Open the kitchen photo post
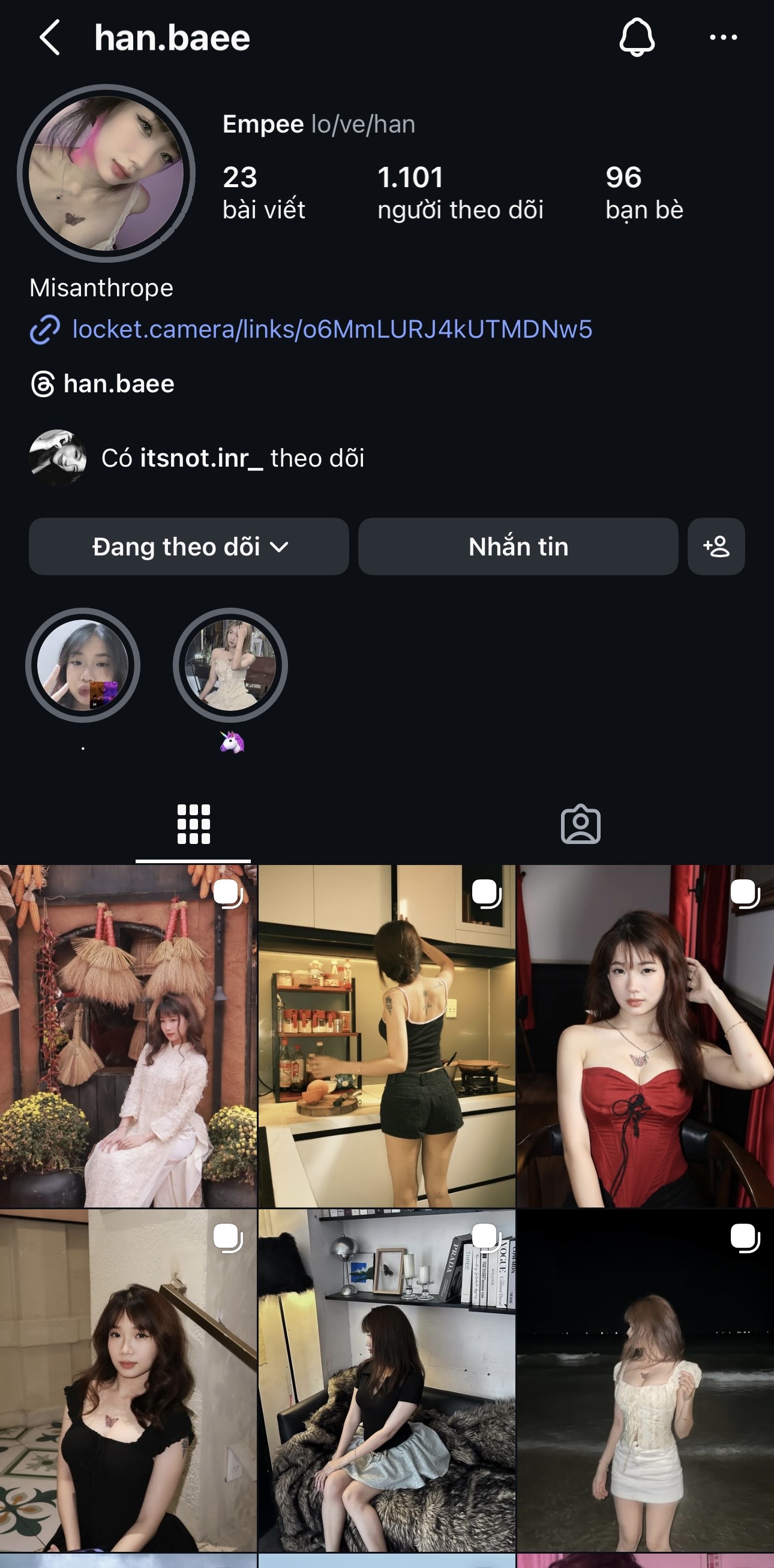The width and height of the screenshot is (774, 1568). coord(386,1036)
